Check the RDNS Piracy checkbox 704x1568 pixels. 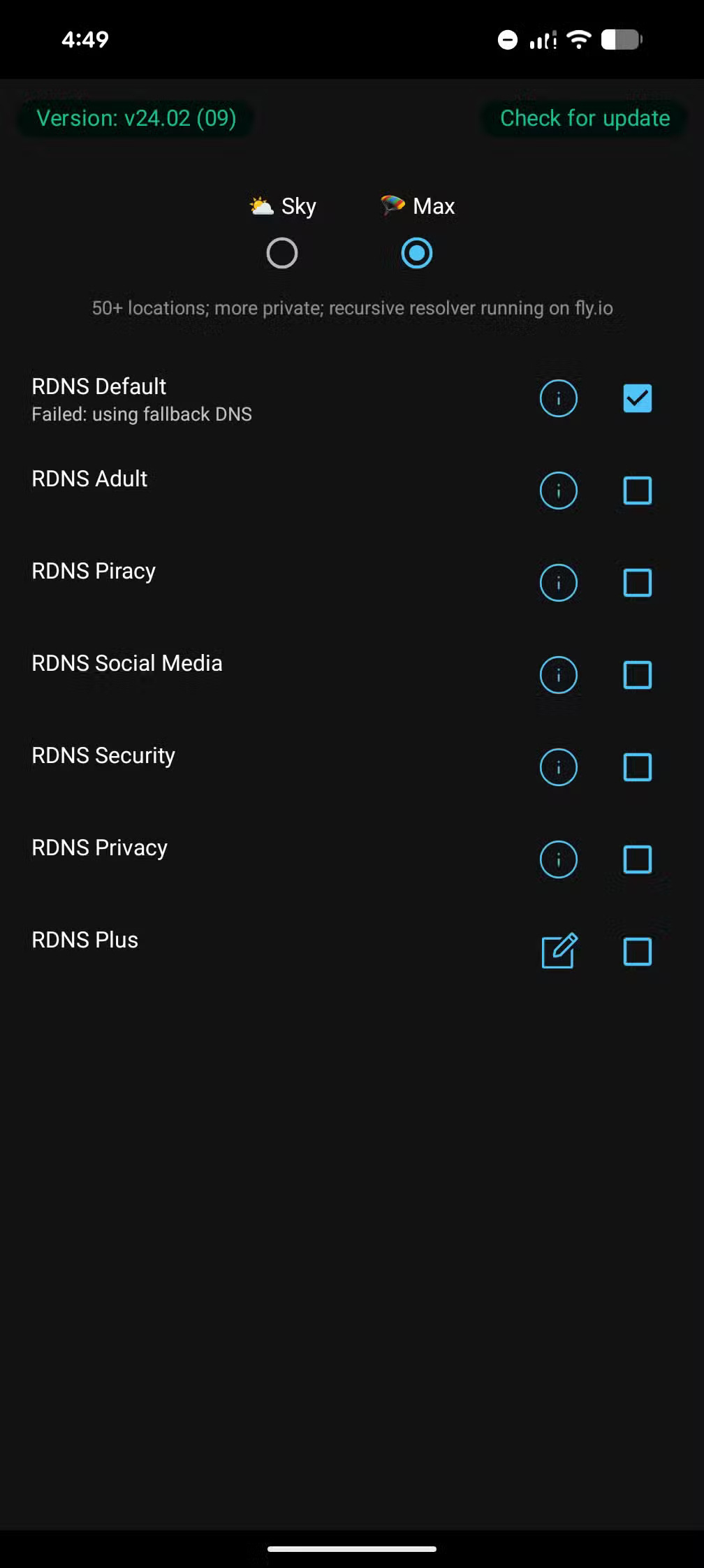(636, 582)
